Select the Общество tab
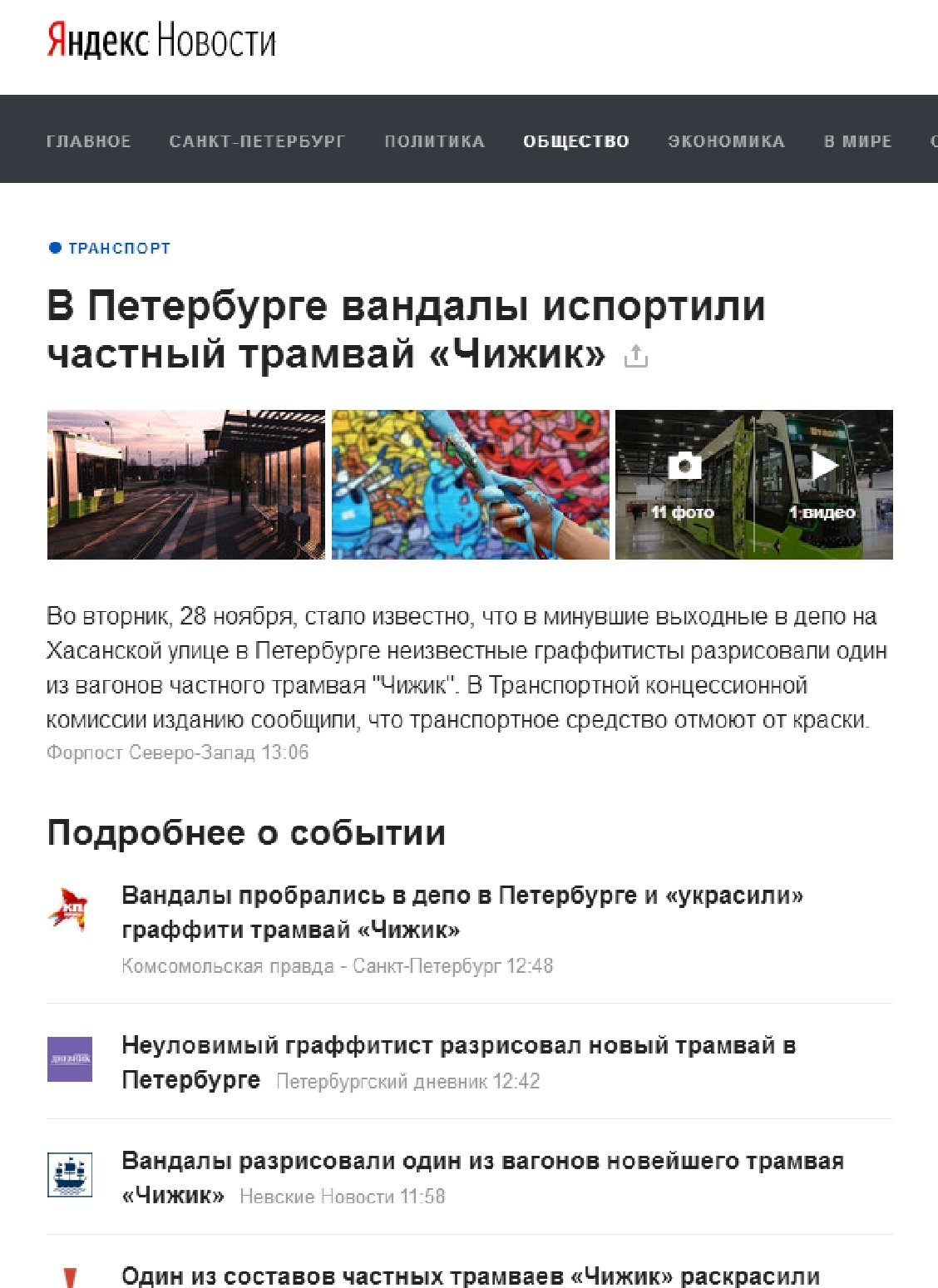This screenshot has width=938, height=1288. click(575, 141)
